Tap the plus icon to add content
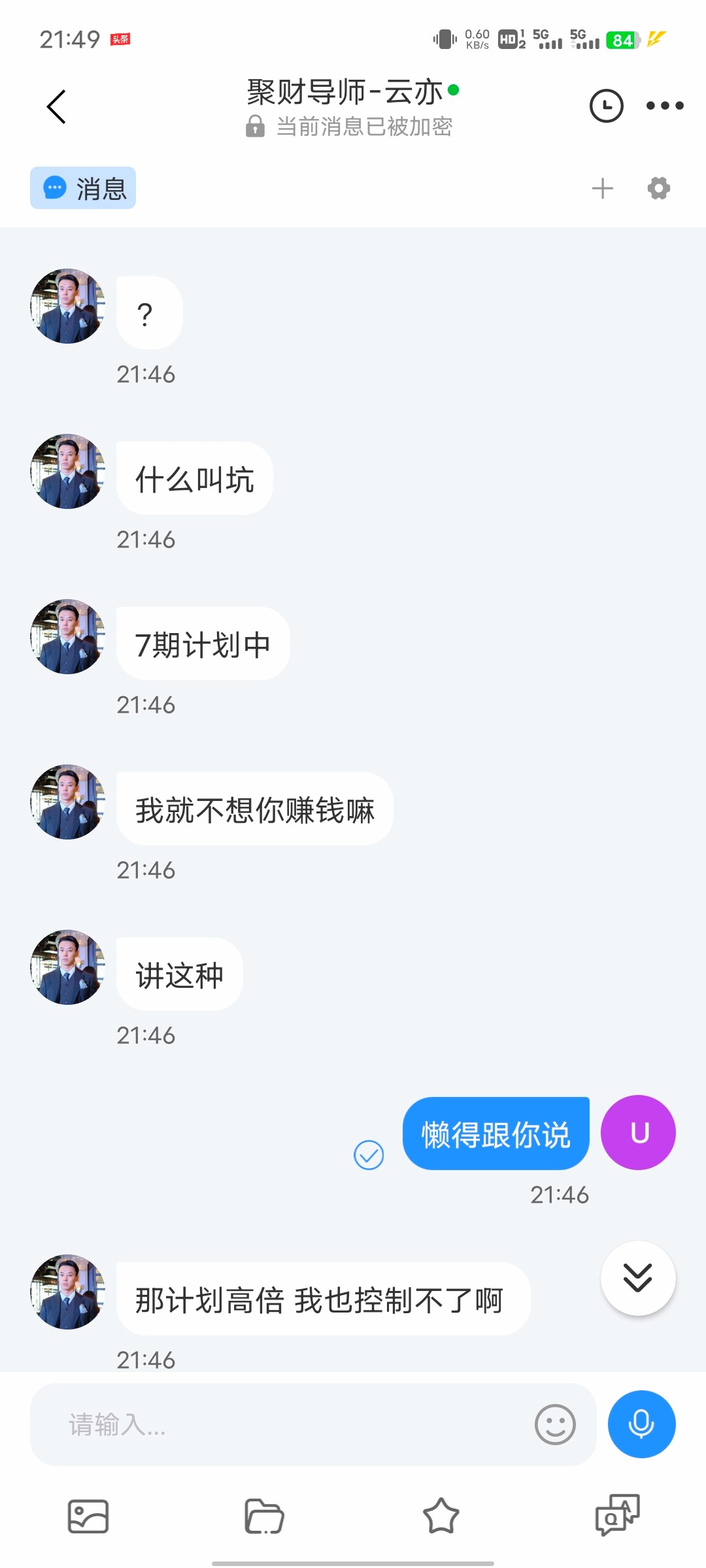The height and width of the screenshot is (1568, 706). point(602,188)
